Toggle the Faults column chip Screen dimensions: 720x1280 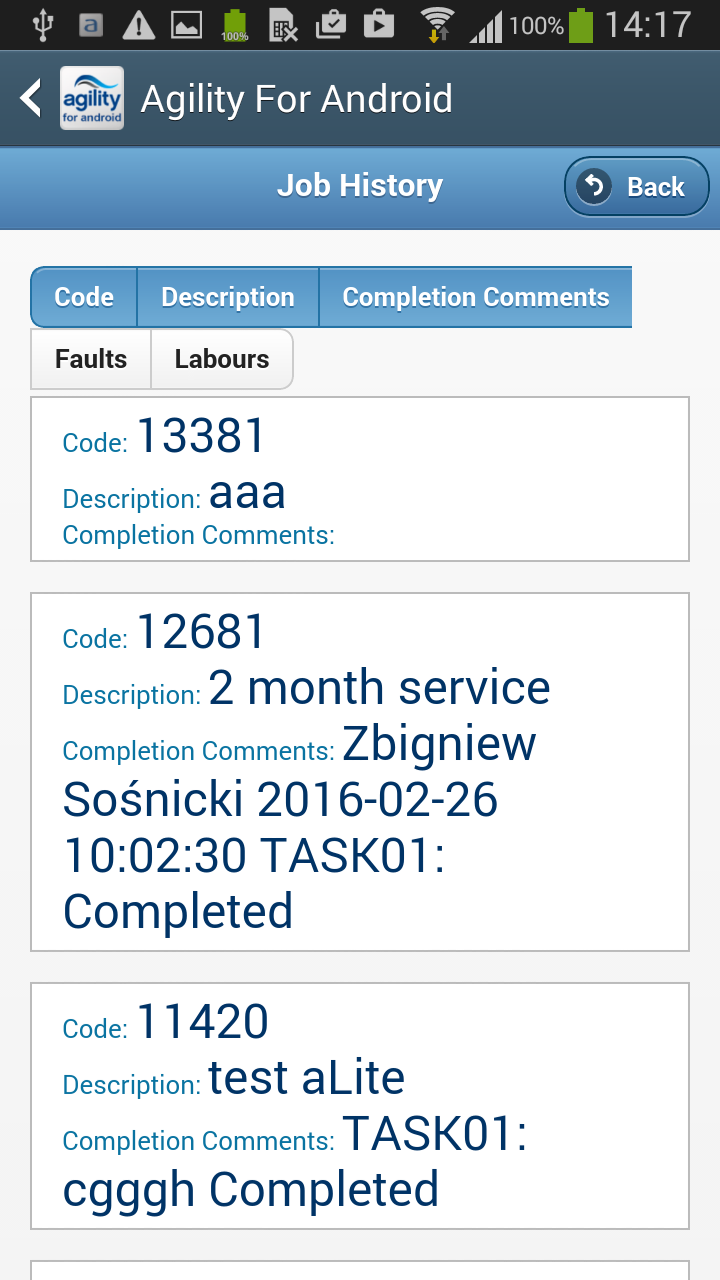click(91, 359)
